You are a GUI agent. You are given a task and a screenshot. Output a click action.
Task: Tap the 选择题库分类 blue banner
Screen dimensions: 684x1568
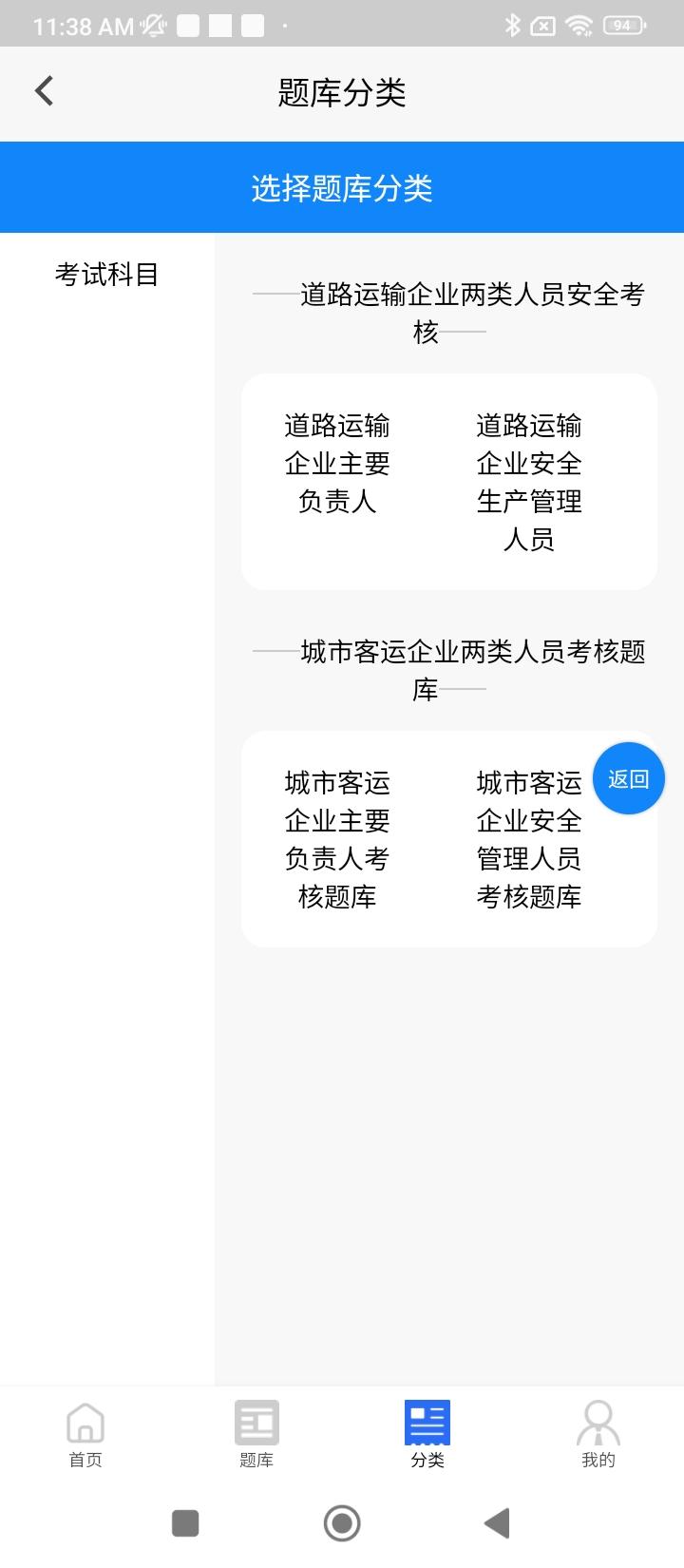click(342, 187)
